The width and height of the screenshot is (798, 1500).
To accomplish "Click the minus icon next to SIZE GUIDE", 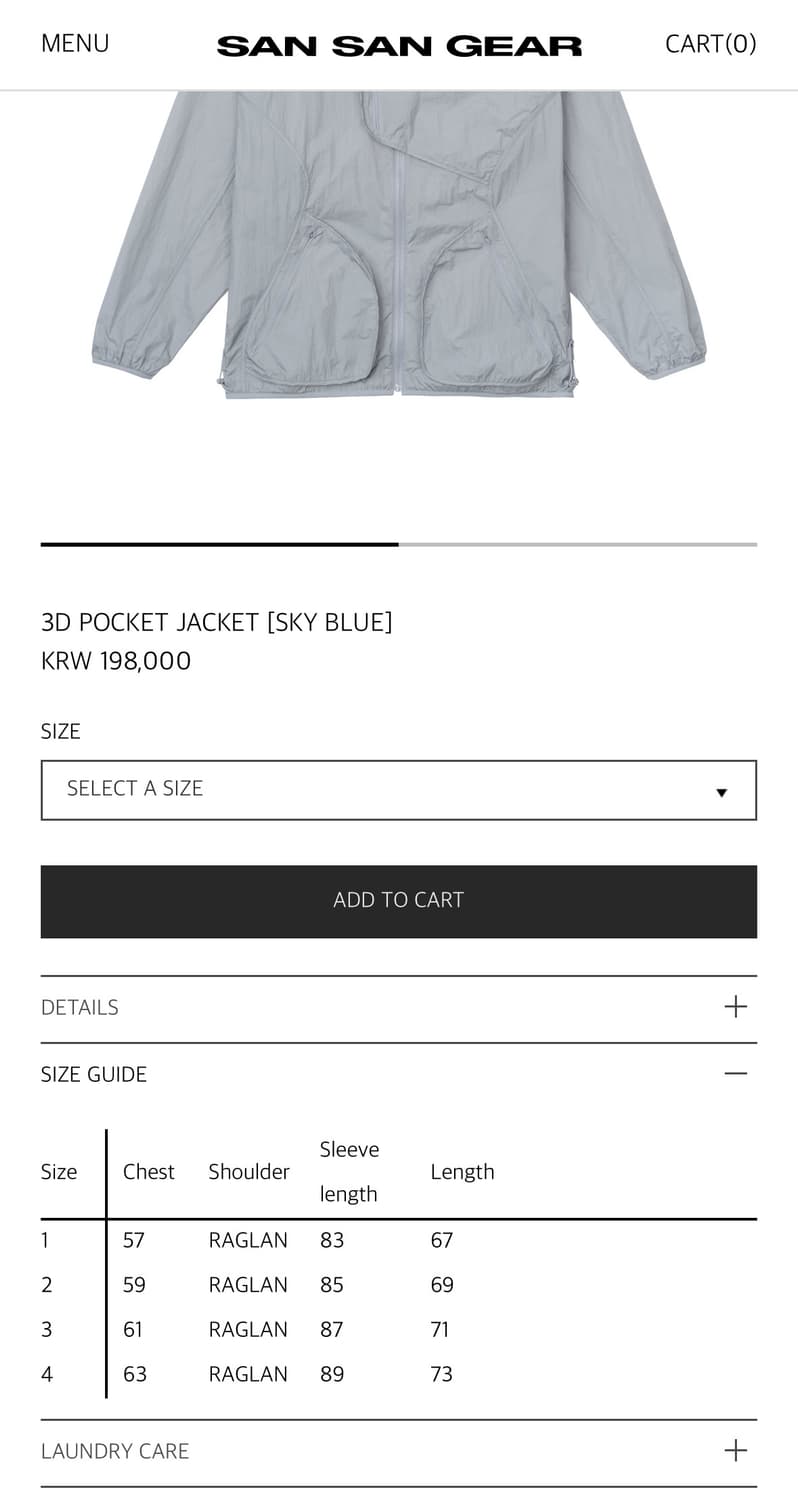I will pos(736,1072).
